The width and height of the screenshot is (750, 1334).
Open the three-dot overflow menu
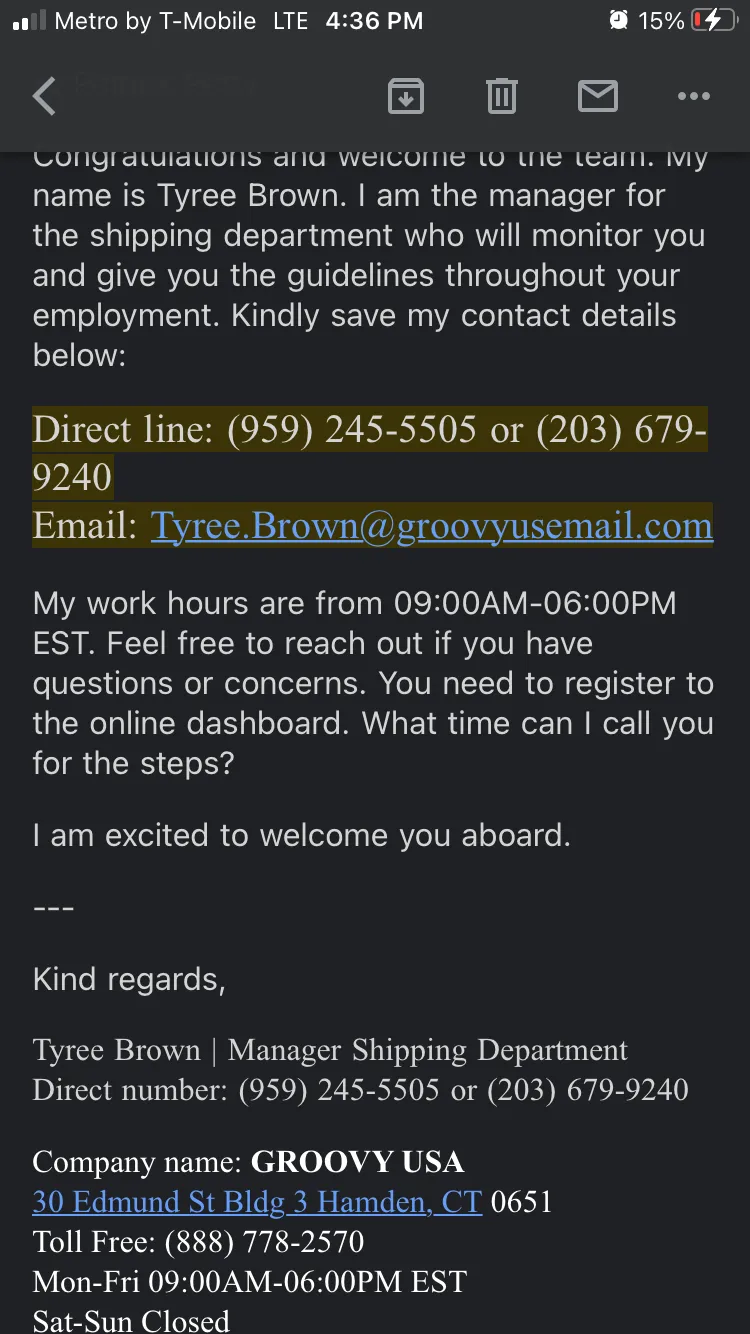click(x=693, y=96)
